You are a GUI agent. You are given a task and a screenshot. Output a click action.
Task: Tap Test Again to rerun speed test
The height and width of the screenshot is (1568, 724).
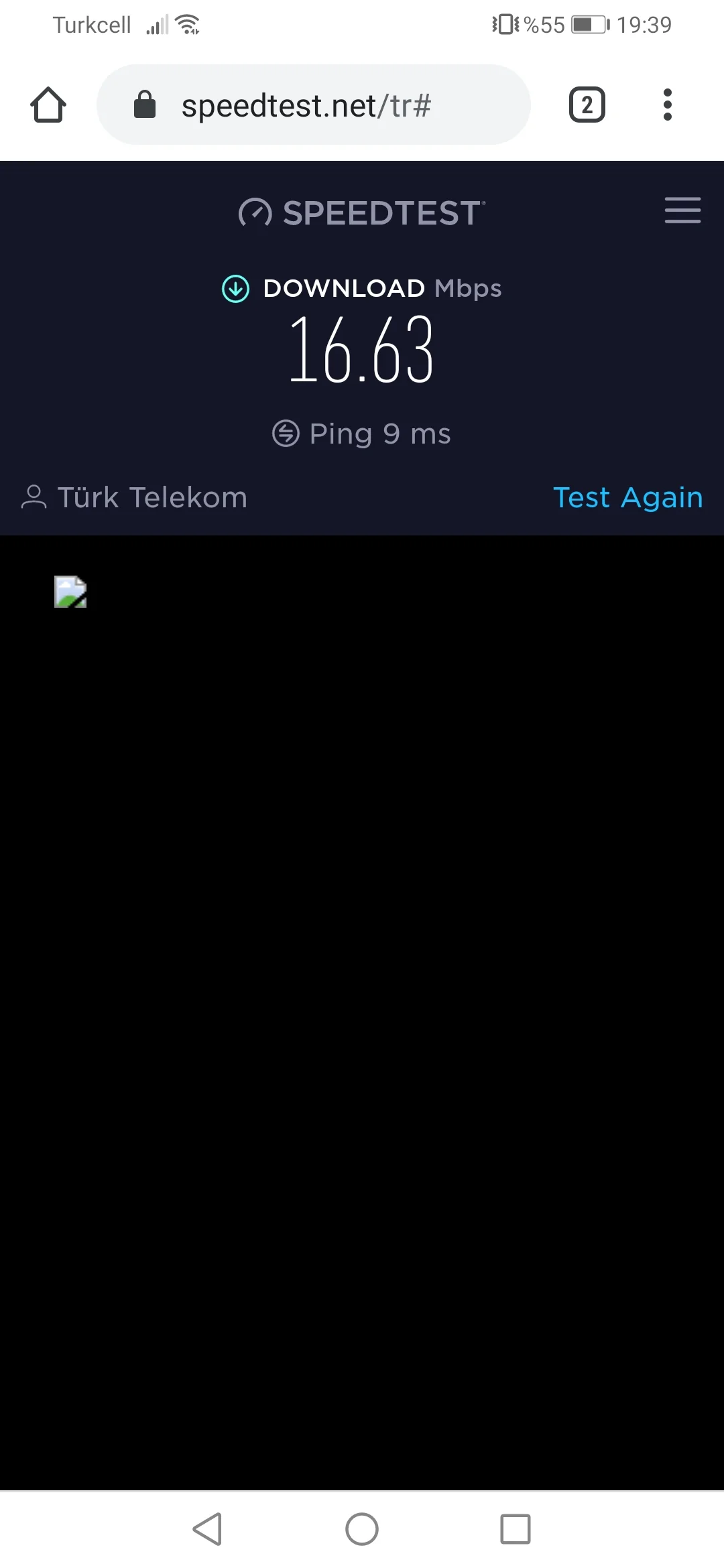point(627,498)
